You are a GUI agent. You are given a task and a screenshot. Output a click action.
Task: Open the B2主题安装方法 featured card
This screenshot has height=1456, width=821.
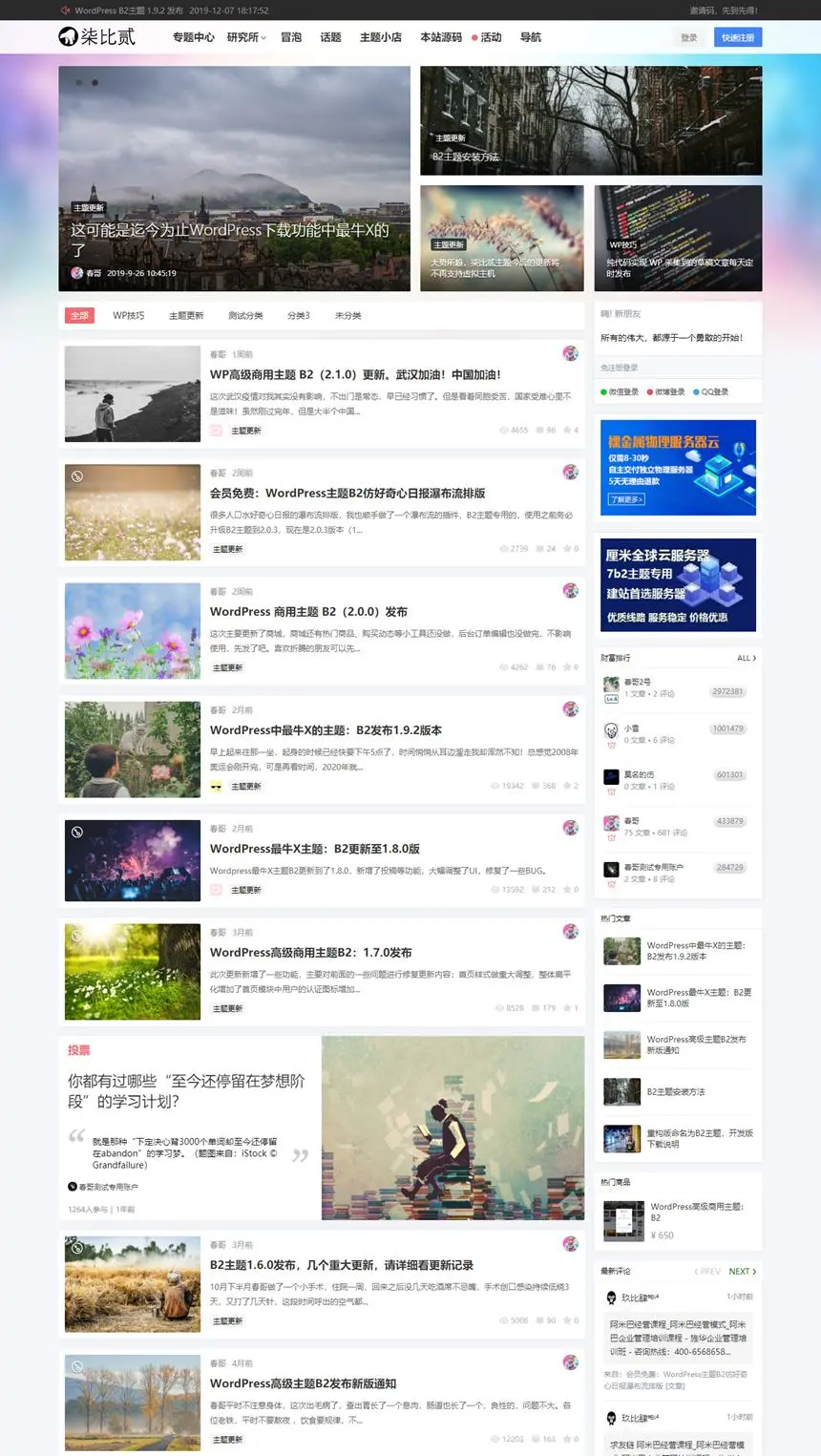pyautogui.click(x=591, y=120)
